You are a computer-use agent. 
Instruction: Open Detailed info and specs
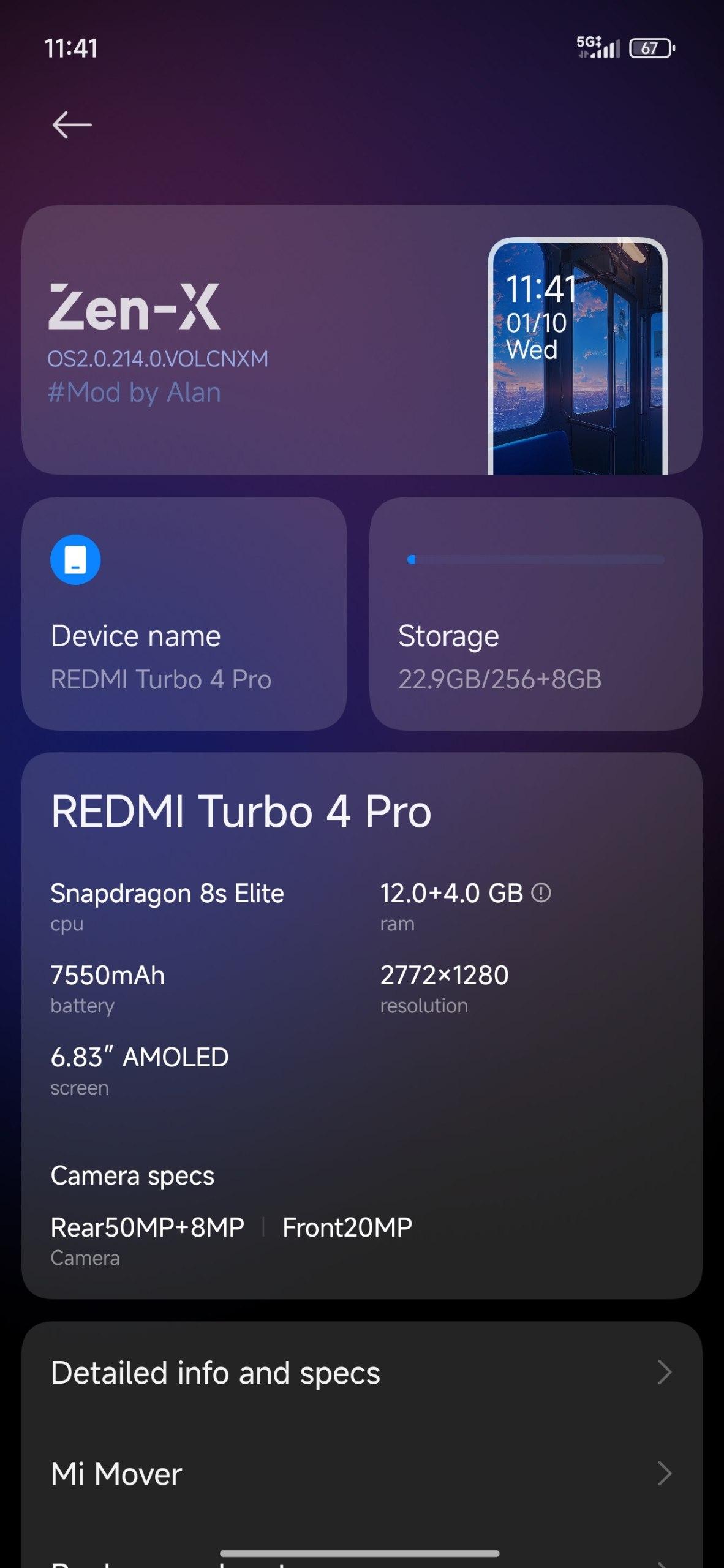coord(361,1373)
